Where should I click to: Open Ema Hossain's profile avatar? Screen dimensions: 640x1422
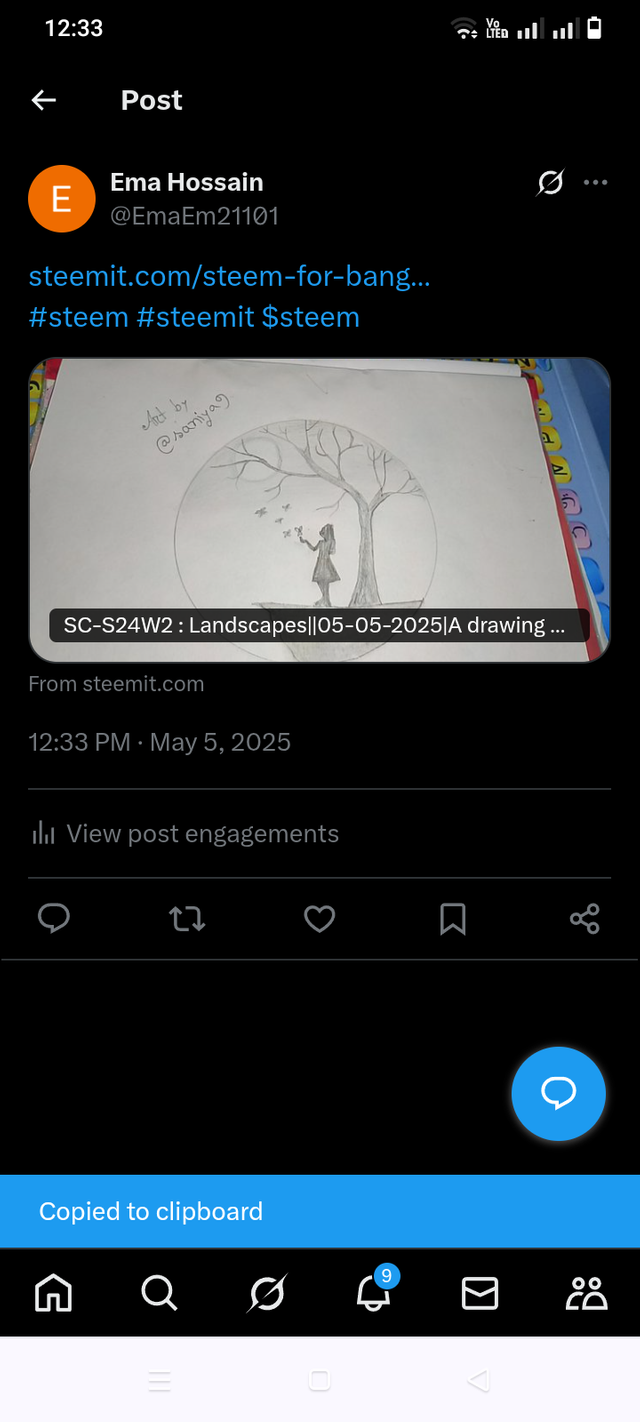61,199
